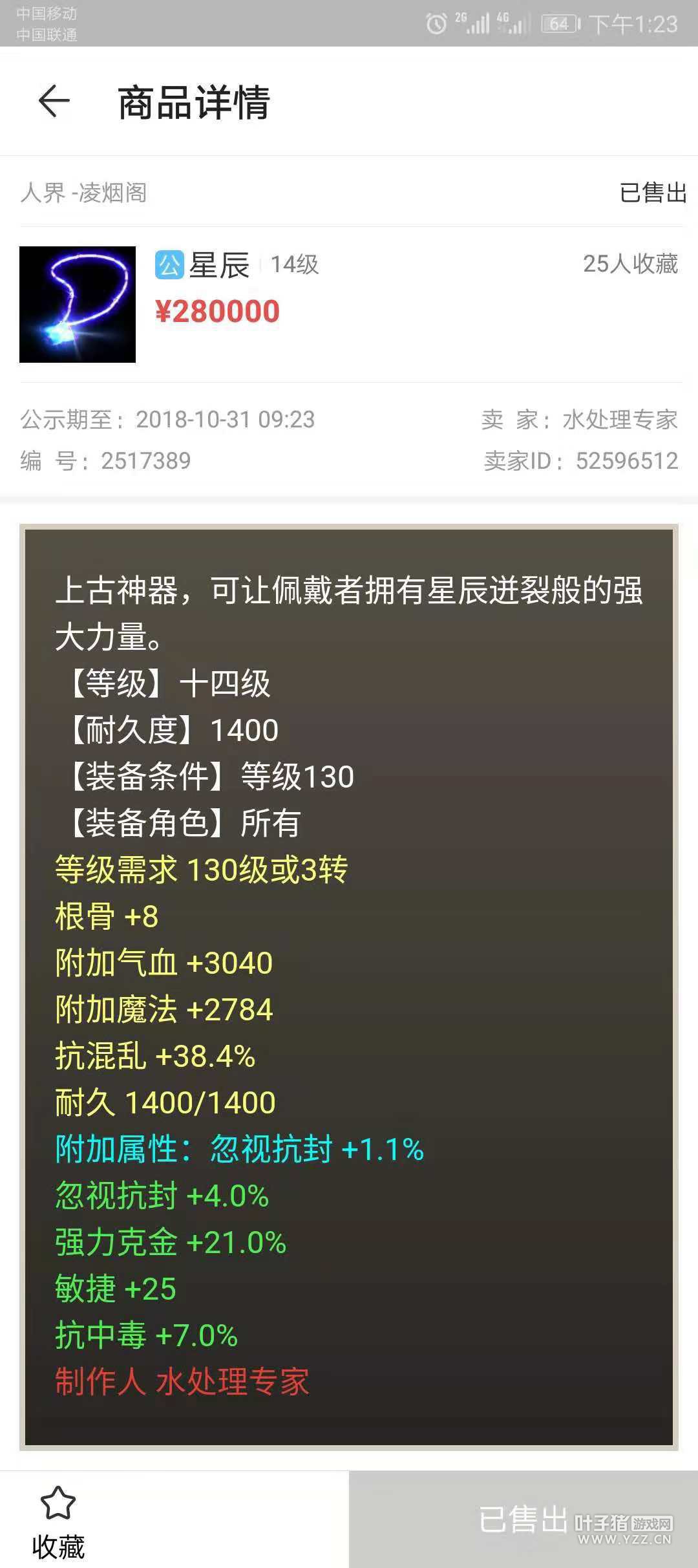The image size is (698, 1568).
Task: Open the 星辰 necklace item image
Action: (78, 305)
